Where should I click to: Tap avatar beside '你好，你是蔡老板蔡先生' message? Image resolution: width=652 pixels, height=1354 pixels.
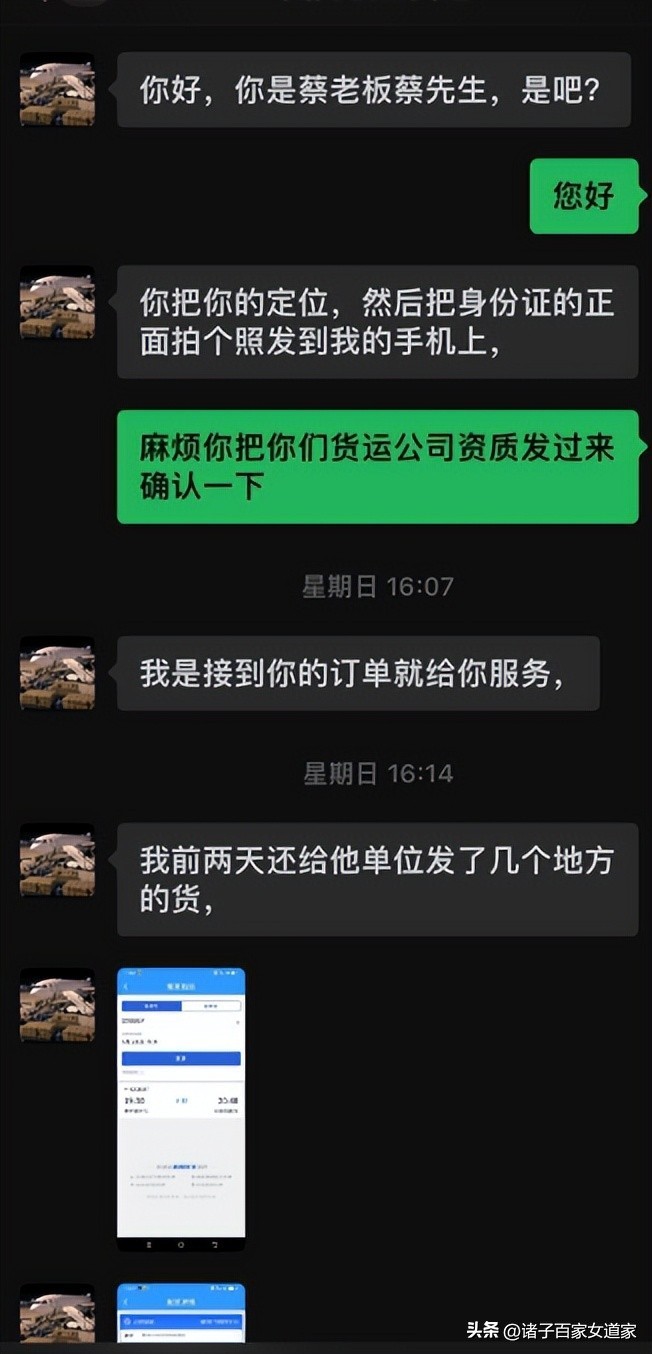coord(57,90)
